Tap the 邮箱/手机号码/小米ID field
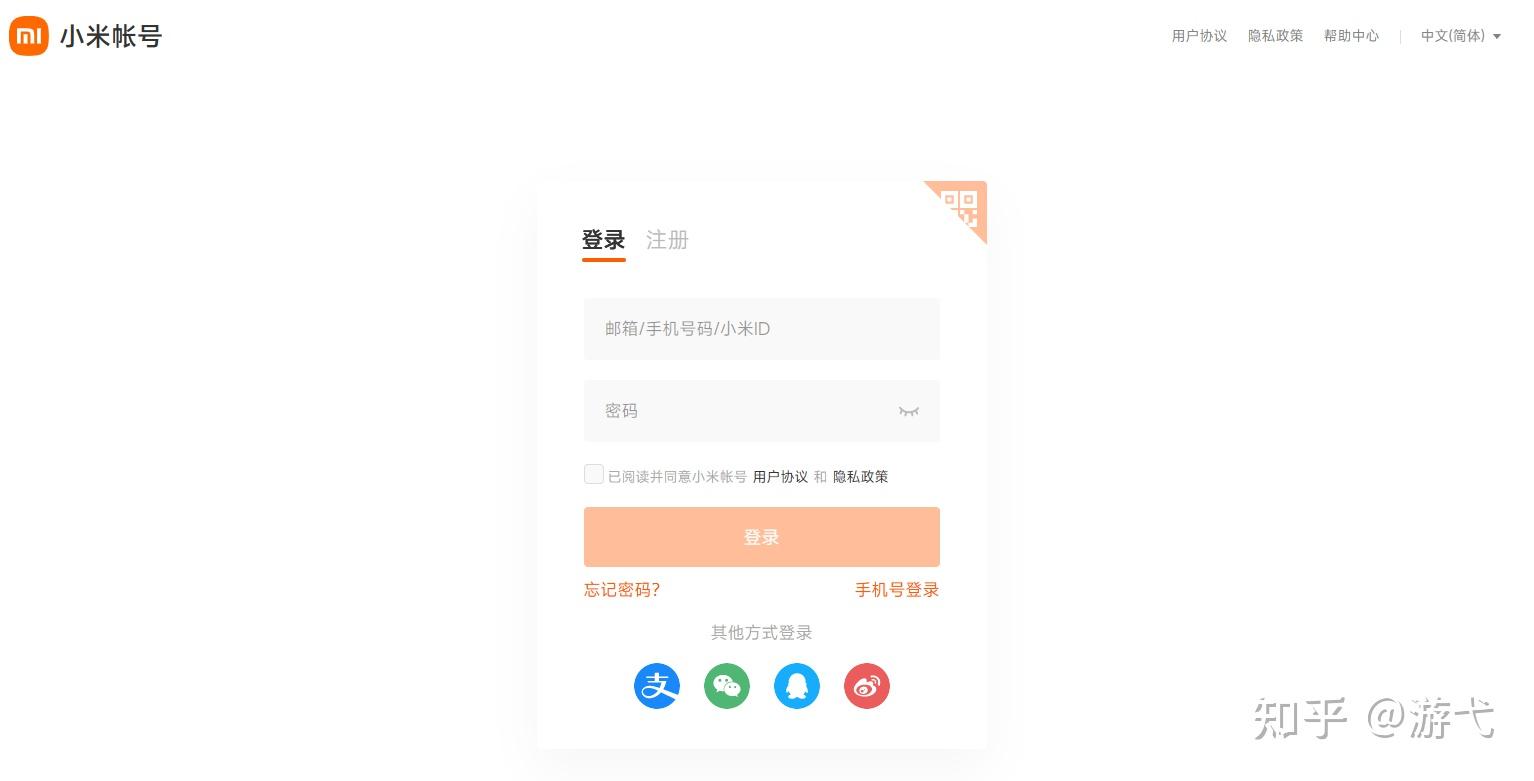 point(761,329)
